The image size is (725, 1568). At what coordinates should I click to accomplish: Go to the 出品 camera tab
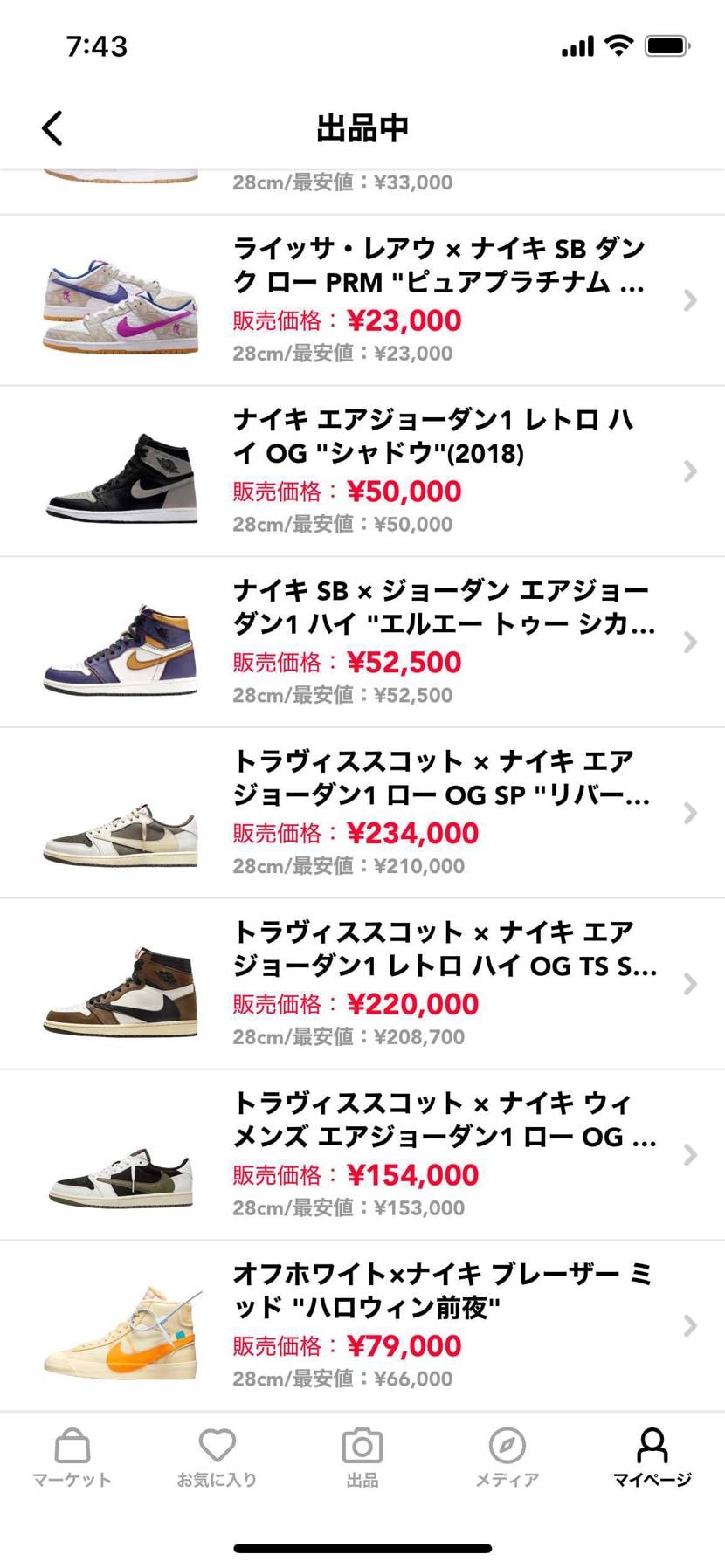coord(362,1458)
